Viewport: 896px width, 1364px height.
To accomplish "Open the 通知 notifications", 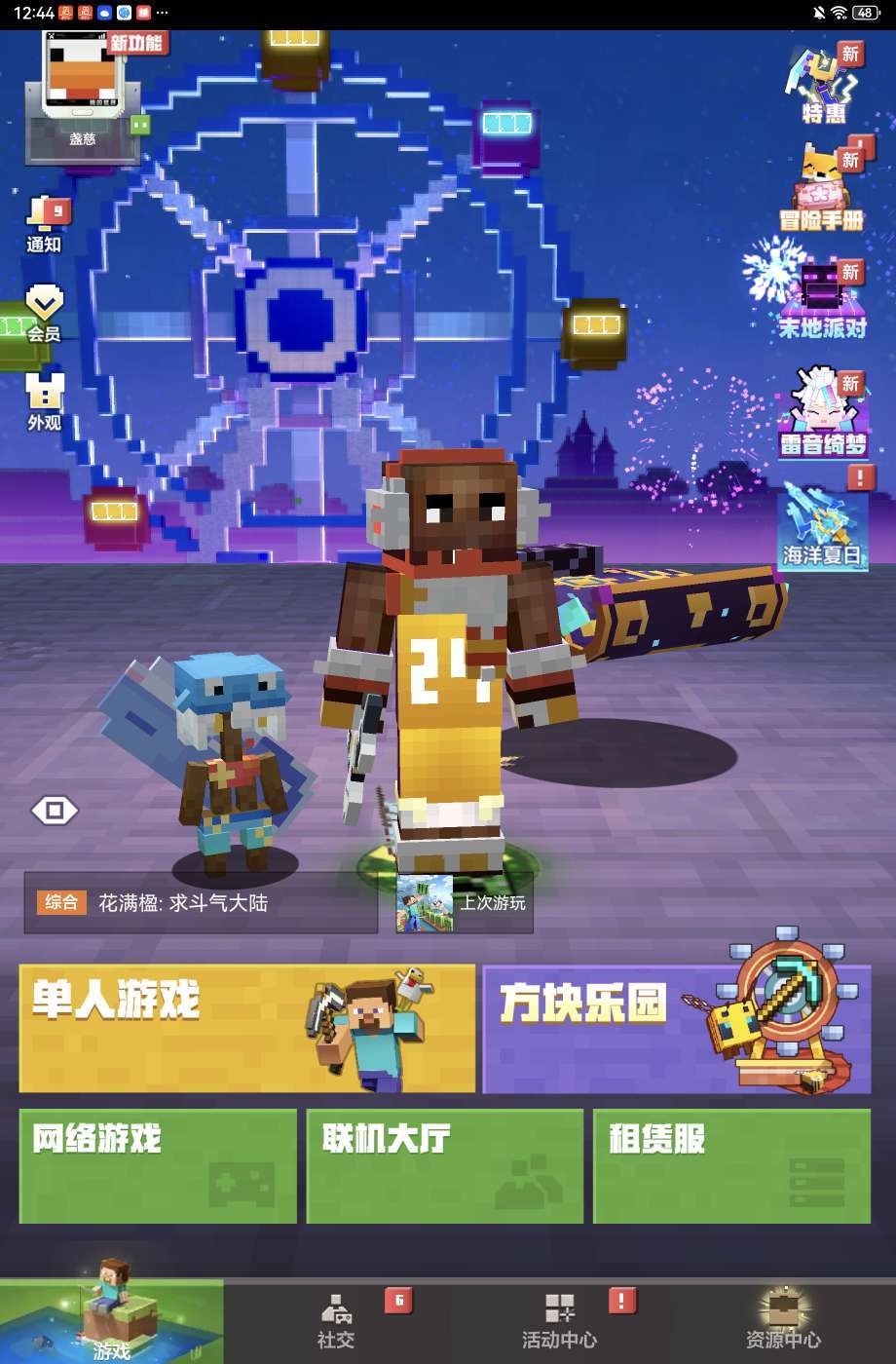I will pos(44,224).
